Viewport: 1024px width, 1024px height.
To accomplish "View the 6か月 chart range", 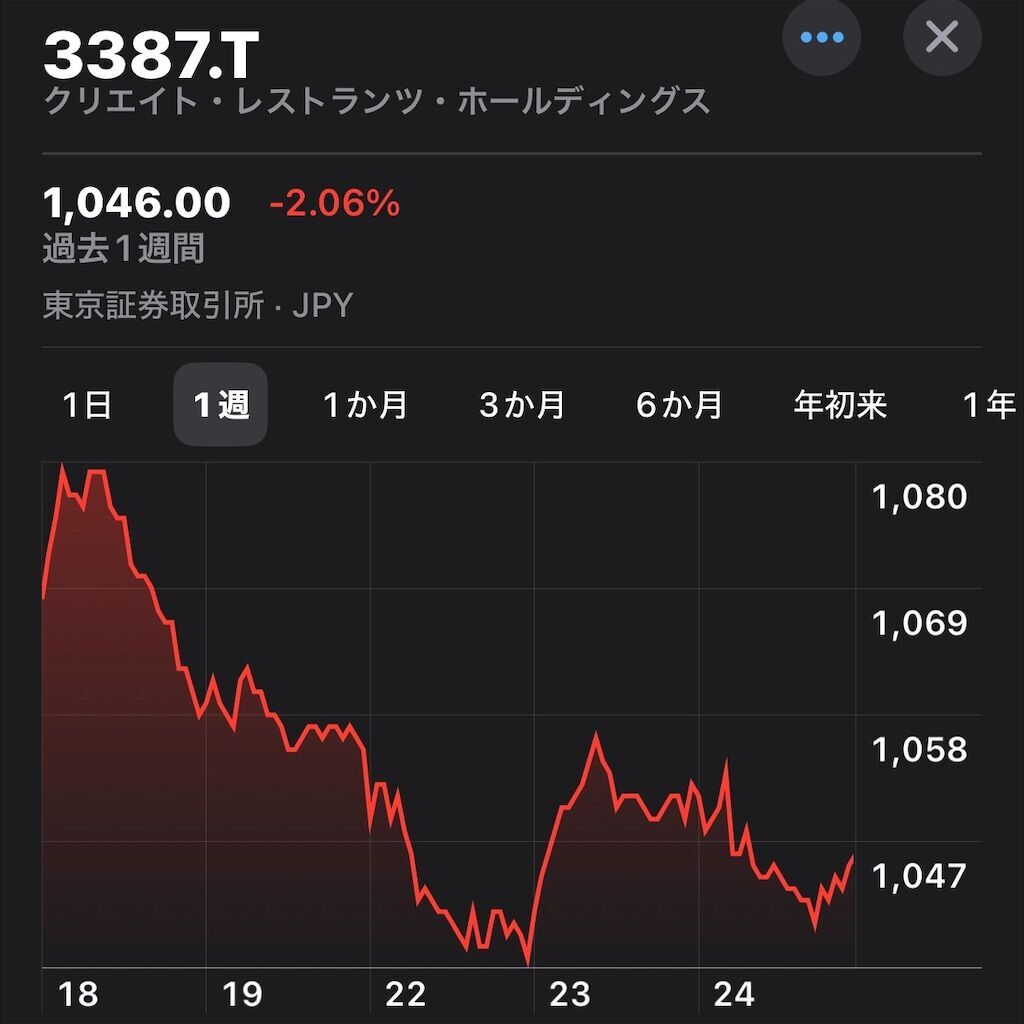I will coord(679,405).
